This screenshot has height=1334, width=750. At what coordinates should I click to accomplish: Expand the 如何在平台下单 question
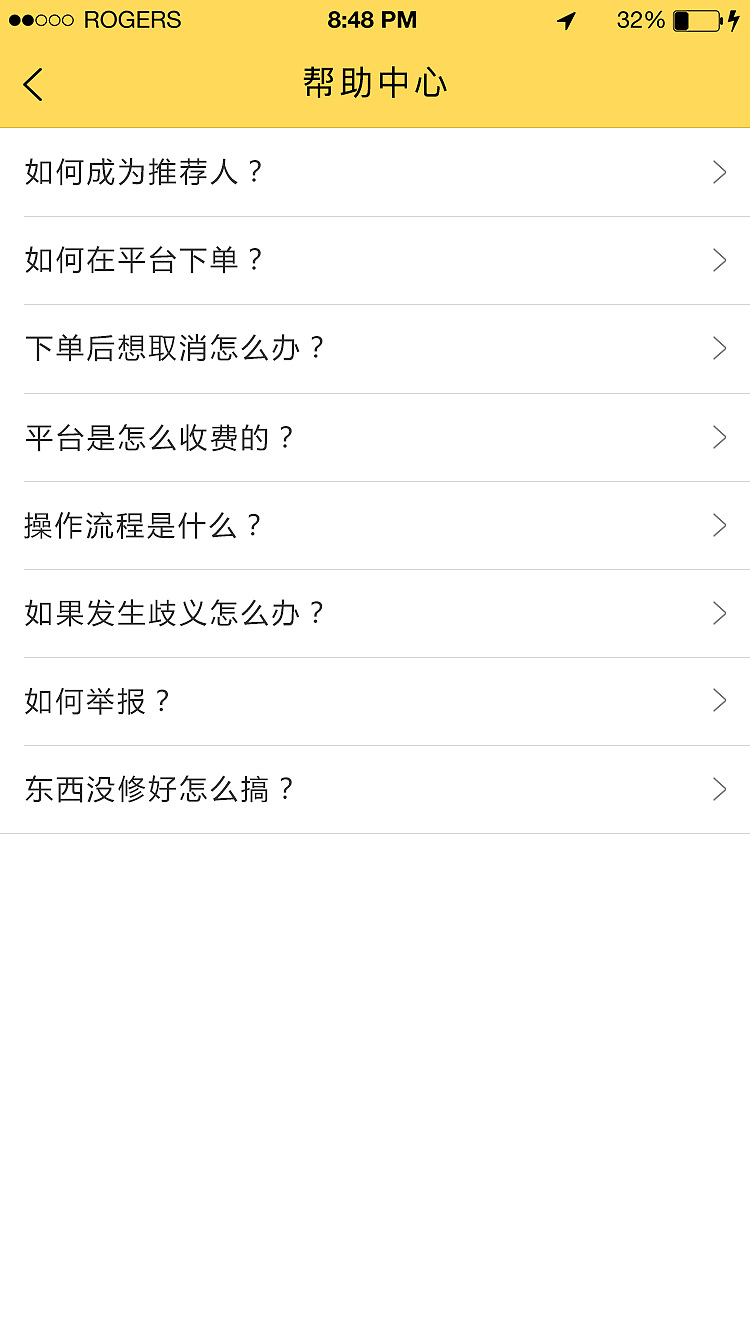[375, 260]
